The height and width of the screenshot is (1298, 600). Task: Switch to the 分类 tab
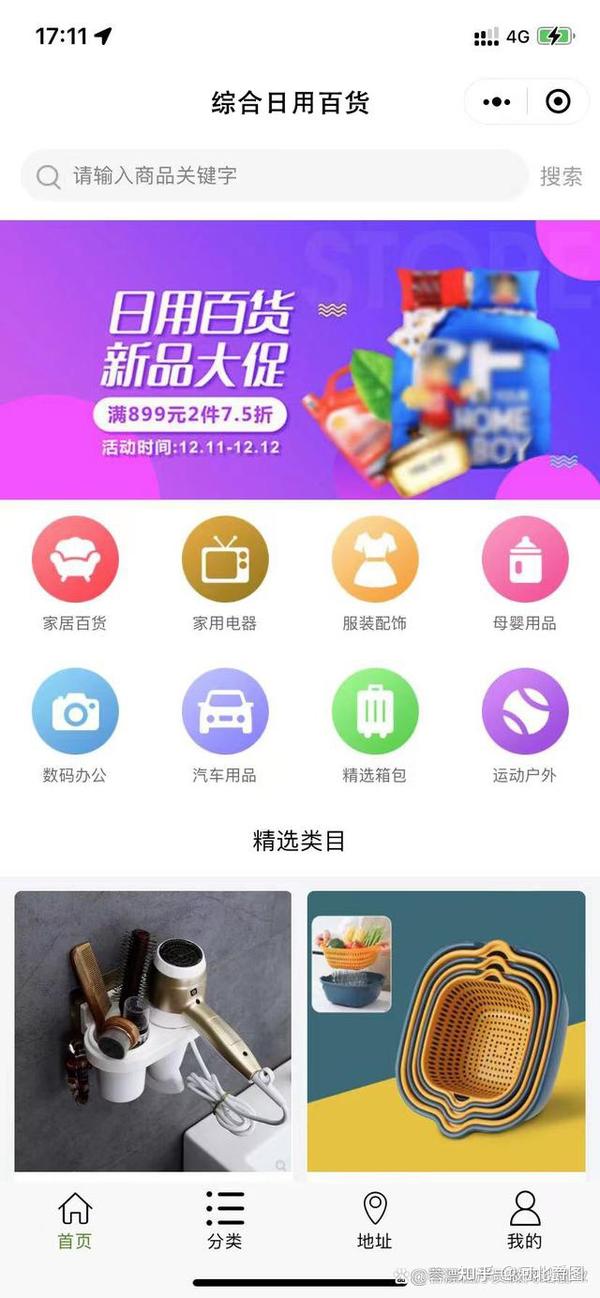(225, 1221)
